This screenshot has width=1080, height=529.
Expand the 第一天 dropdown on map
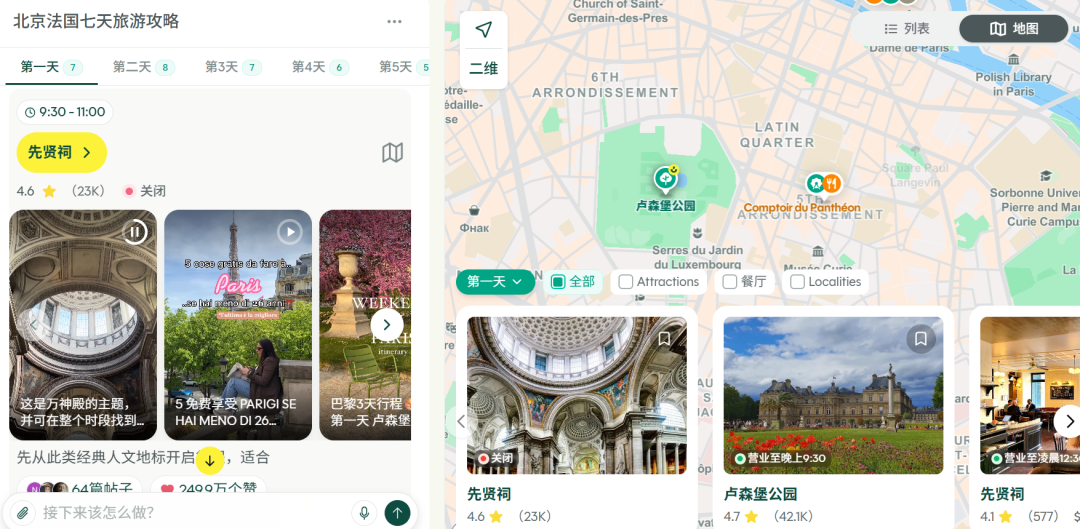(495, 282)
